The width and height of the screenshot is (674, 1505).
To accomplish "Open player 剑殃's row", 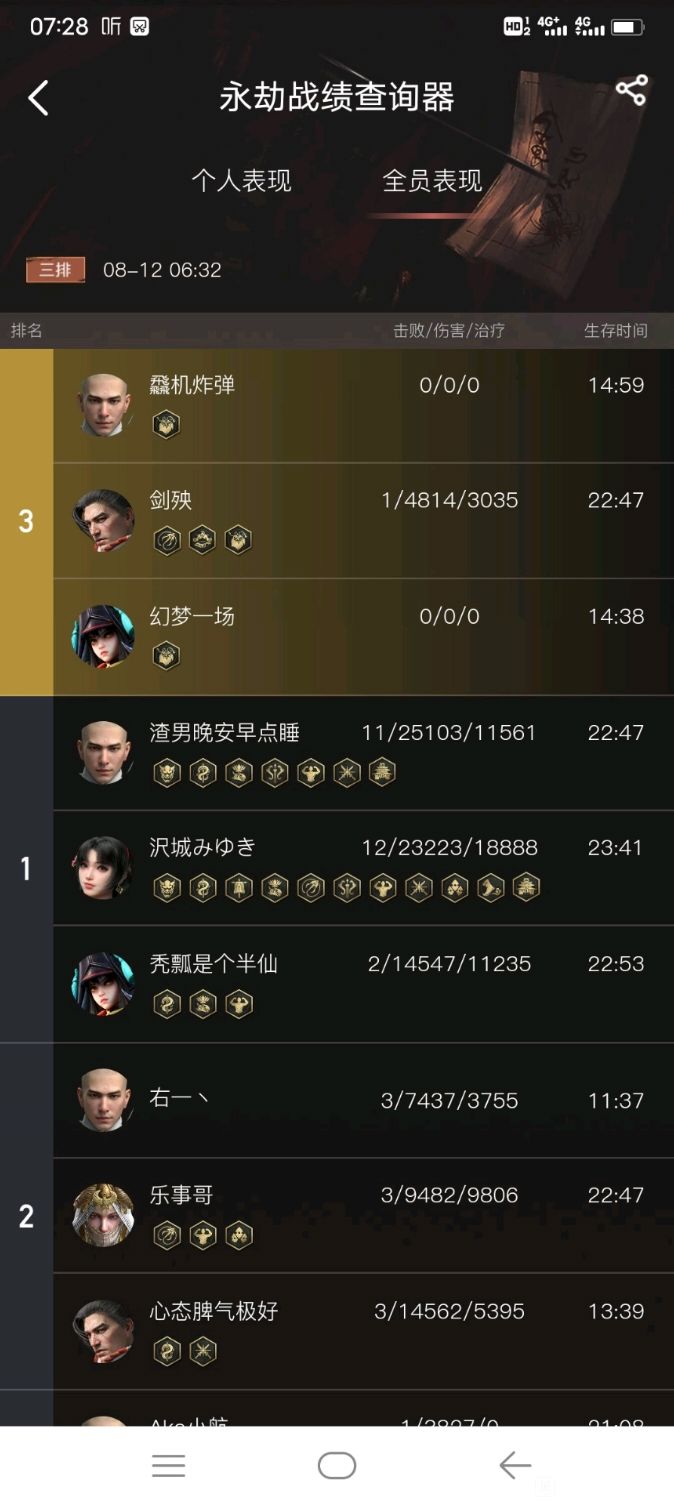I will 362,520.
